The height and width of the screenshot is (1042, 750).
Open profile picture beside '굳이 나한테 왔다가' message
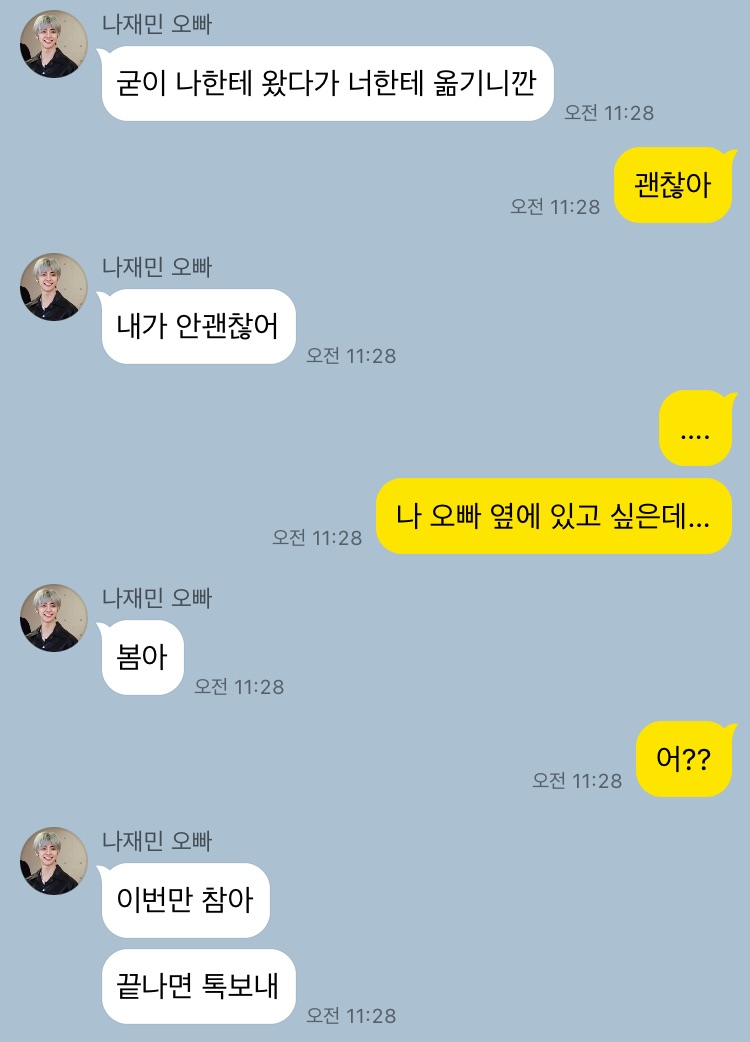[54, 44]
